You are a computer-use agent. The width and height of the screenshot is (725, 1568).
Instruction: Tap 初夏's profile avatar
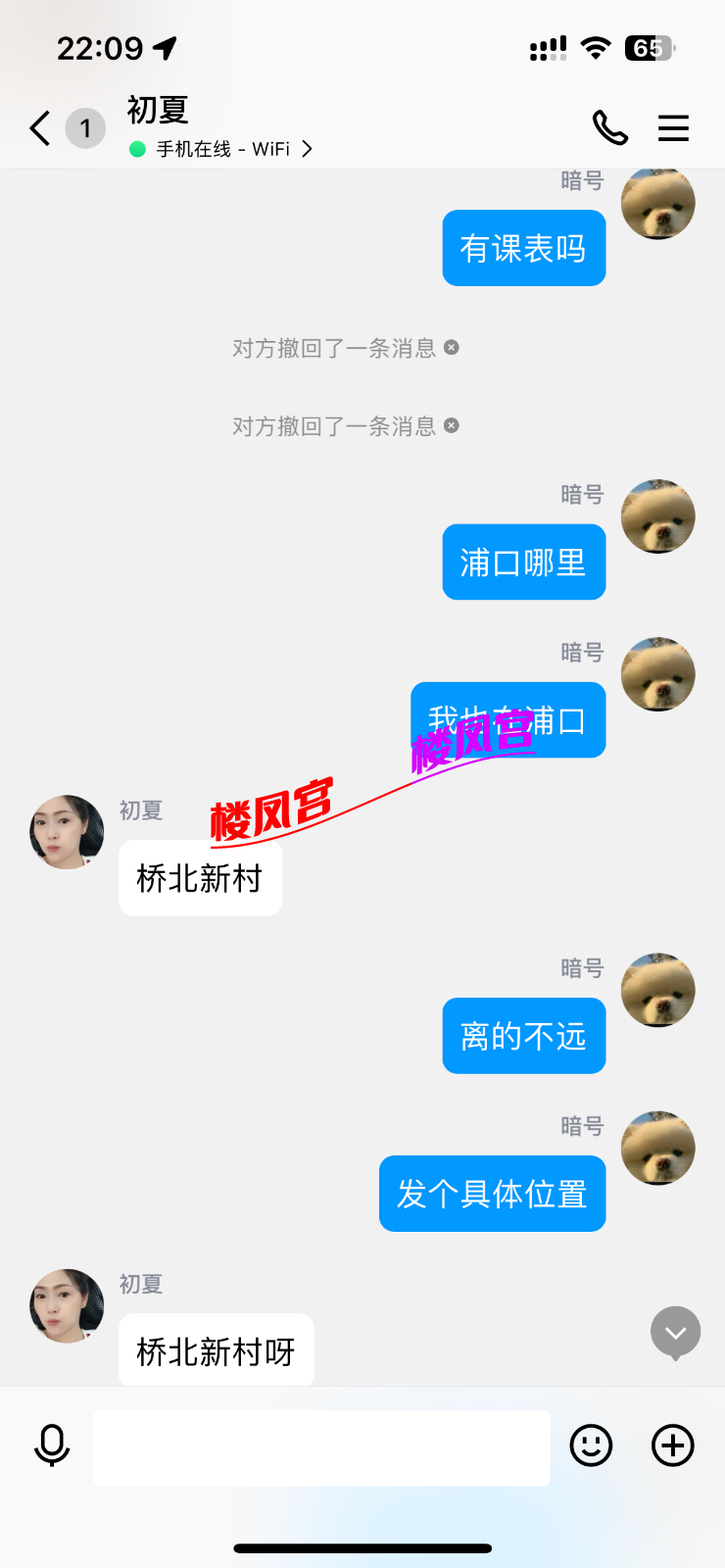pyautogui.click(x=66, y=830)
